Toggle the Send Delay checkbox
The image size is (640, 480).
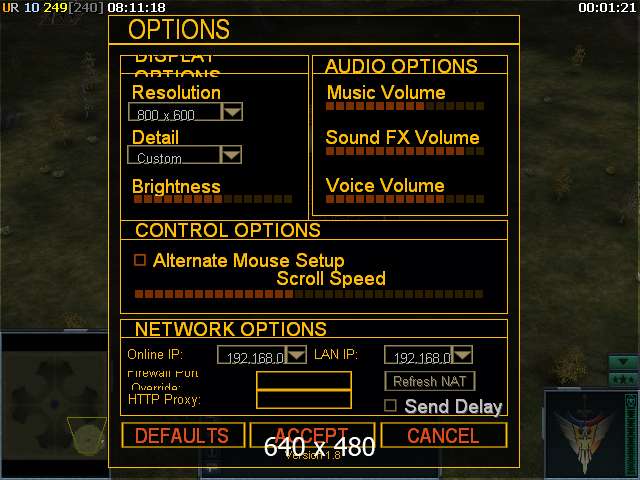tap(391, 405)
